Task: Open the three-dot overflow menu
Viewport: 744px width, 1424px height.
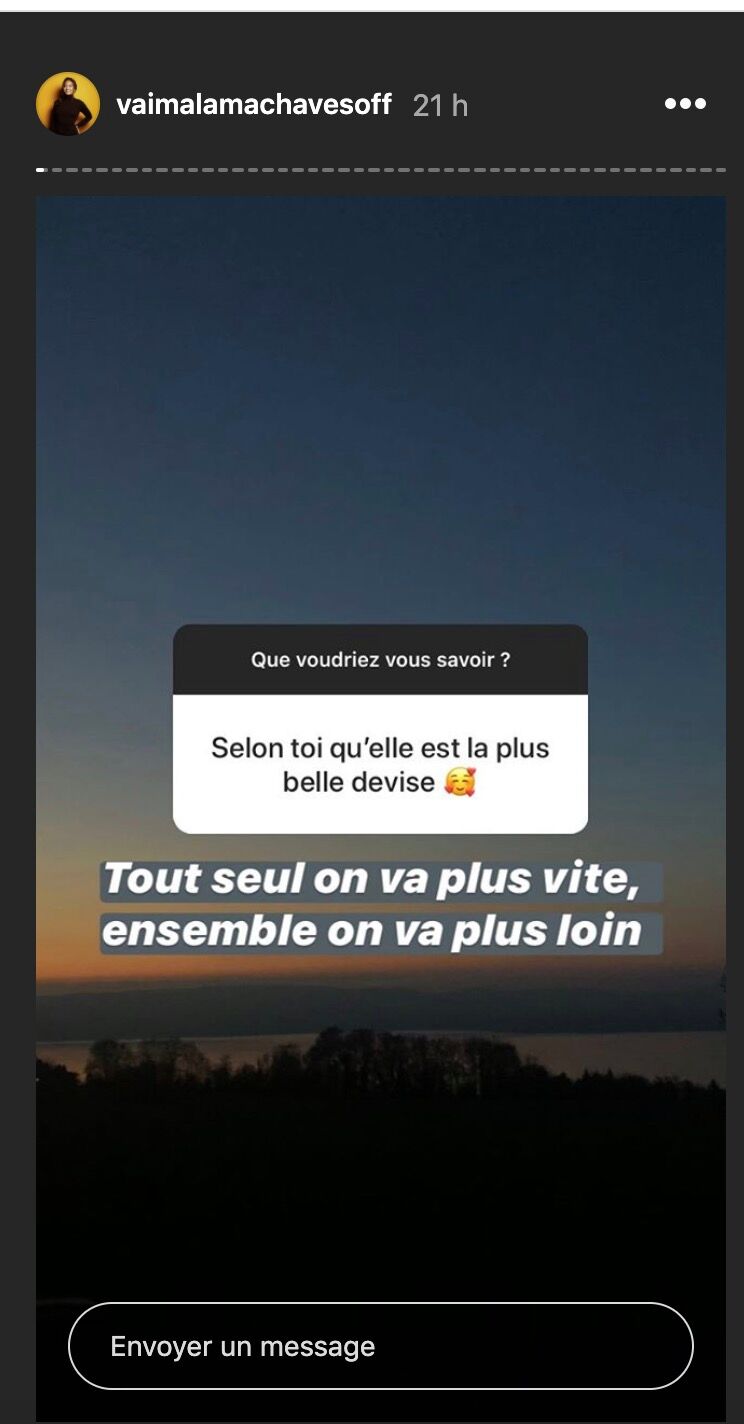Action: point(685,104)
